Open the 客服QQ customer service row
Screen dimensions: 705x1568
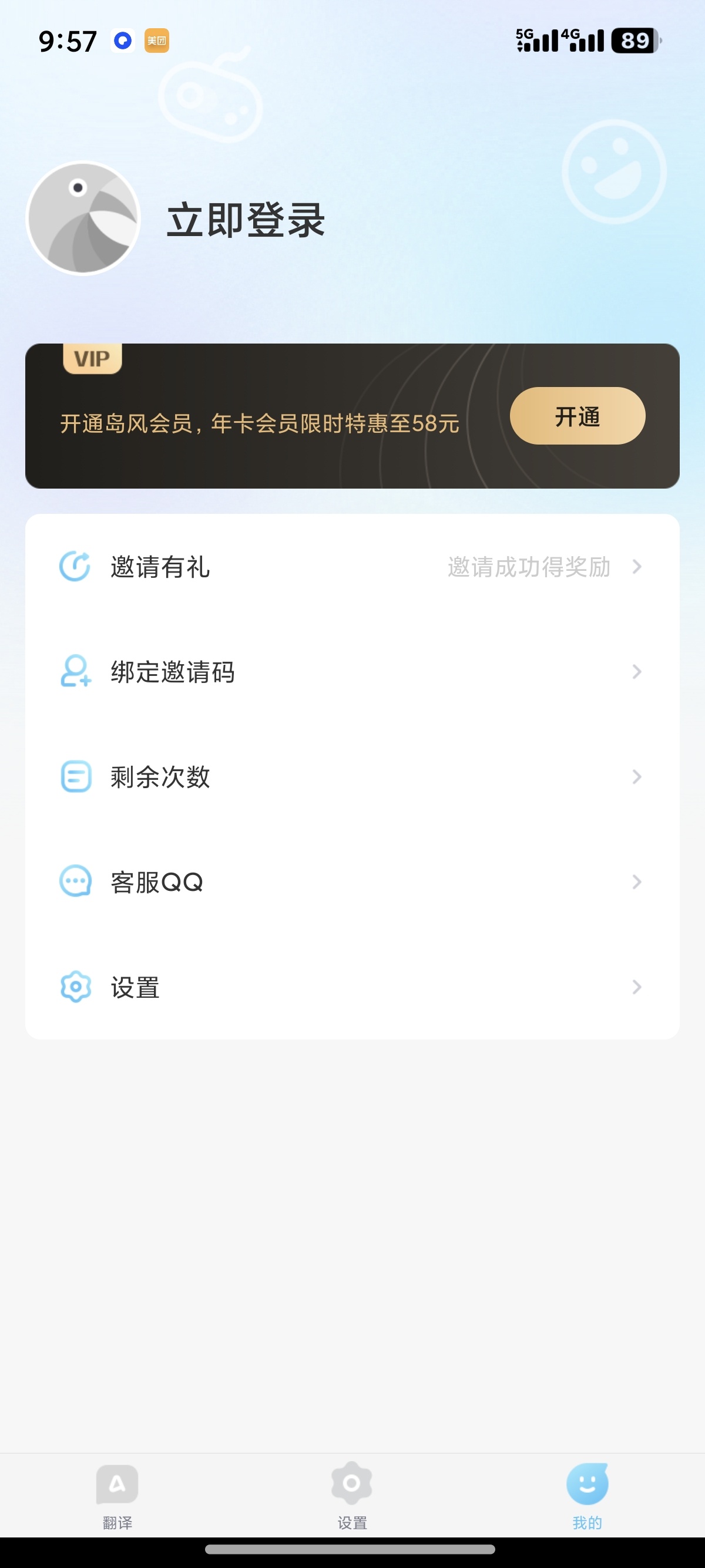point(352,882)
